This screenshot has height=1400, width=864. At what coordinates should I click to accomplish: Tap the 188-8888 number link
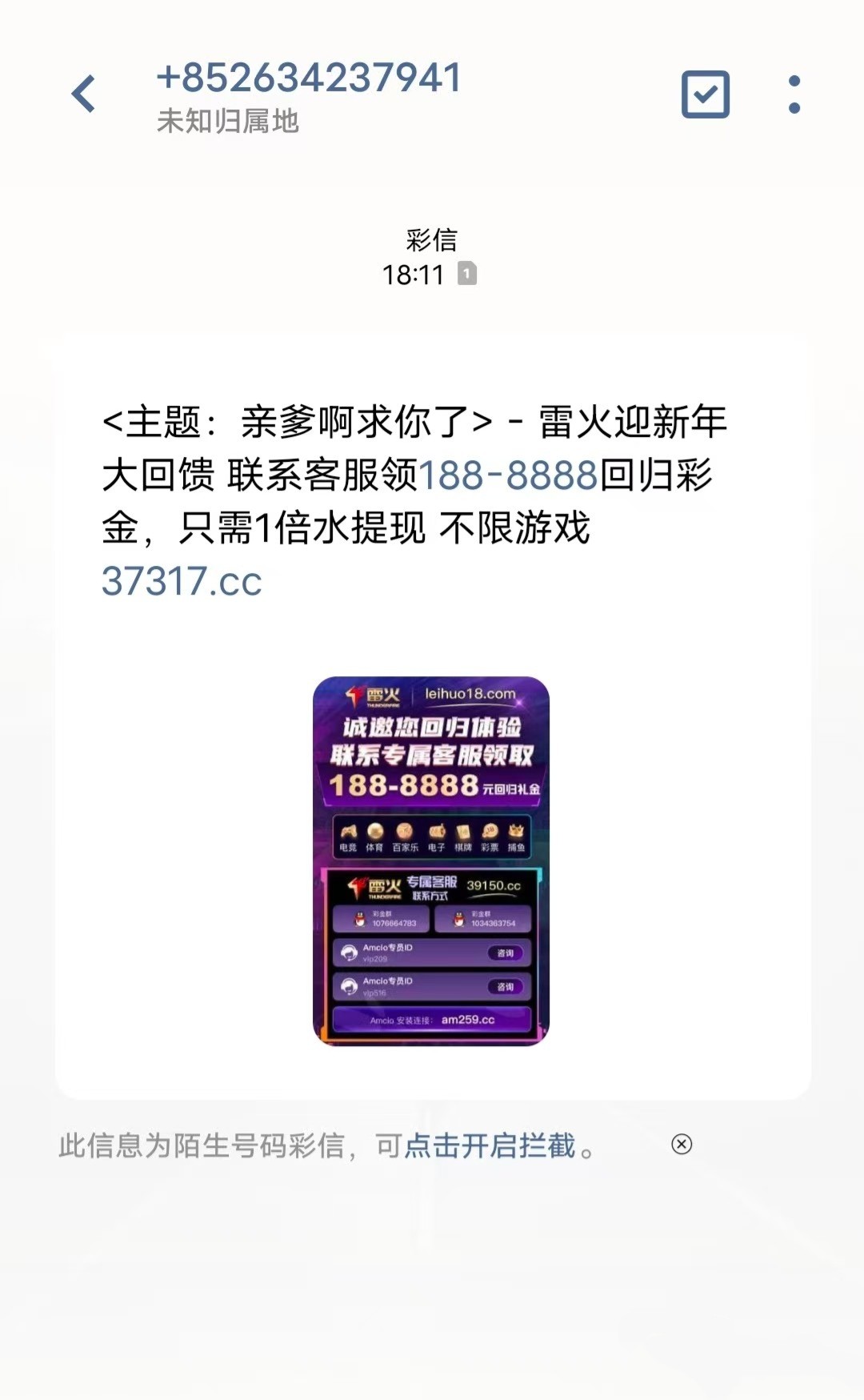[x=508, y=475]
